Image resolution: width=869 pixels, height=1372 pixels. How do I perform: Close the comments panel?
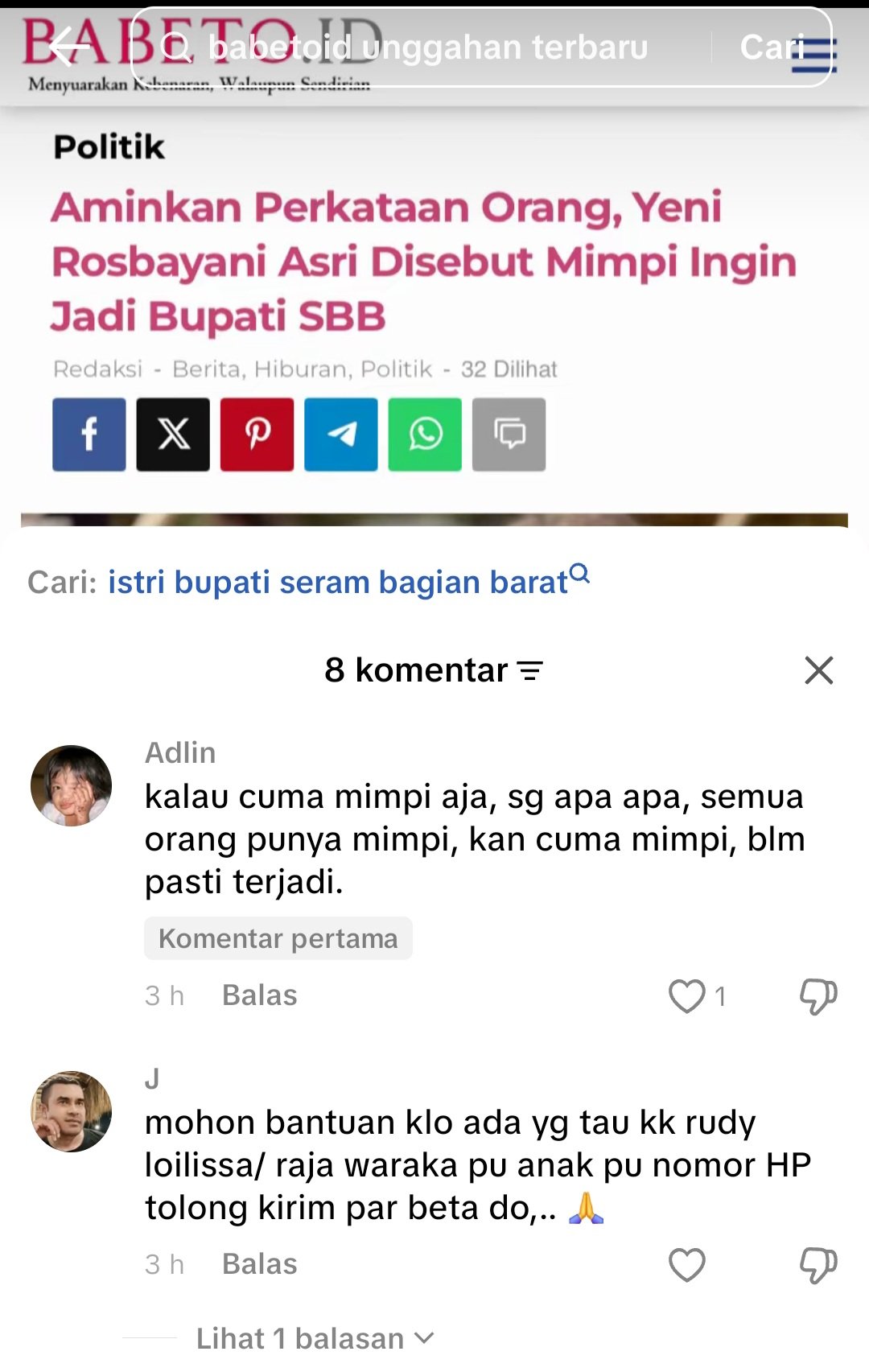pos(818,670)
